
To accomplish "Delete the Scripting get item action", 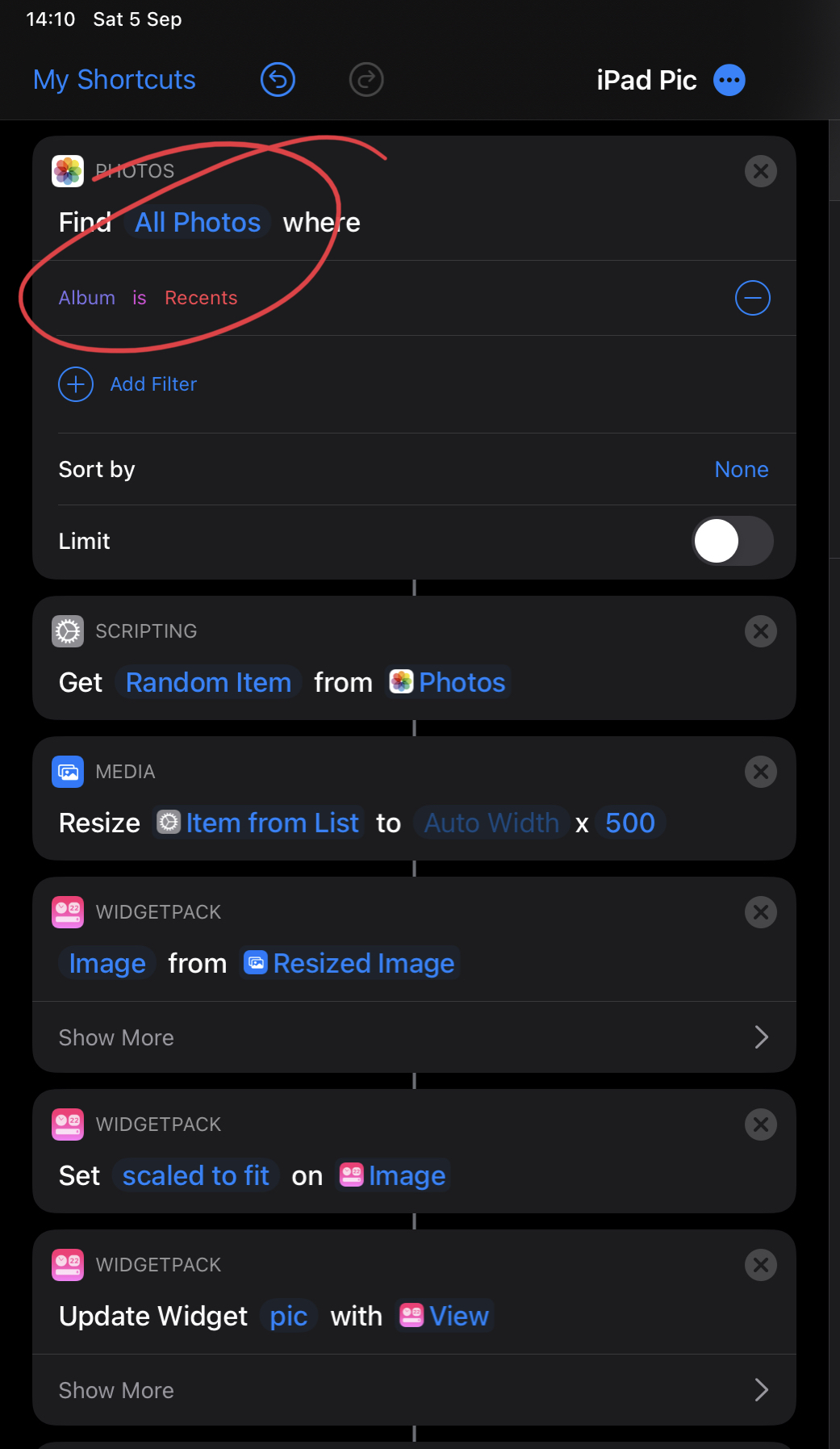I will 760,631.
